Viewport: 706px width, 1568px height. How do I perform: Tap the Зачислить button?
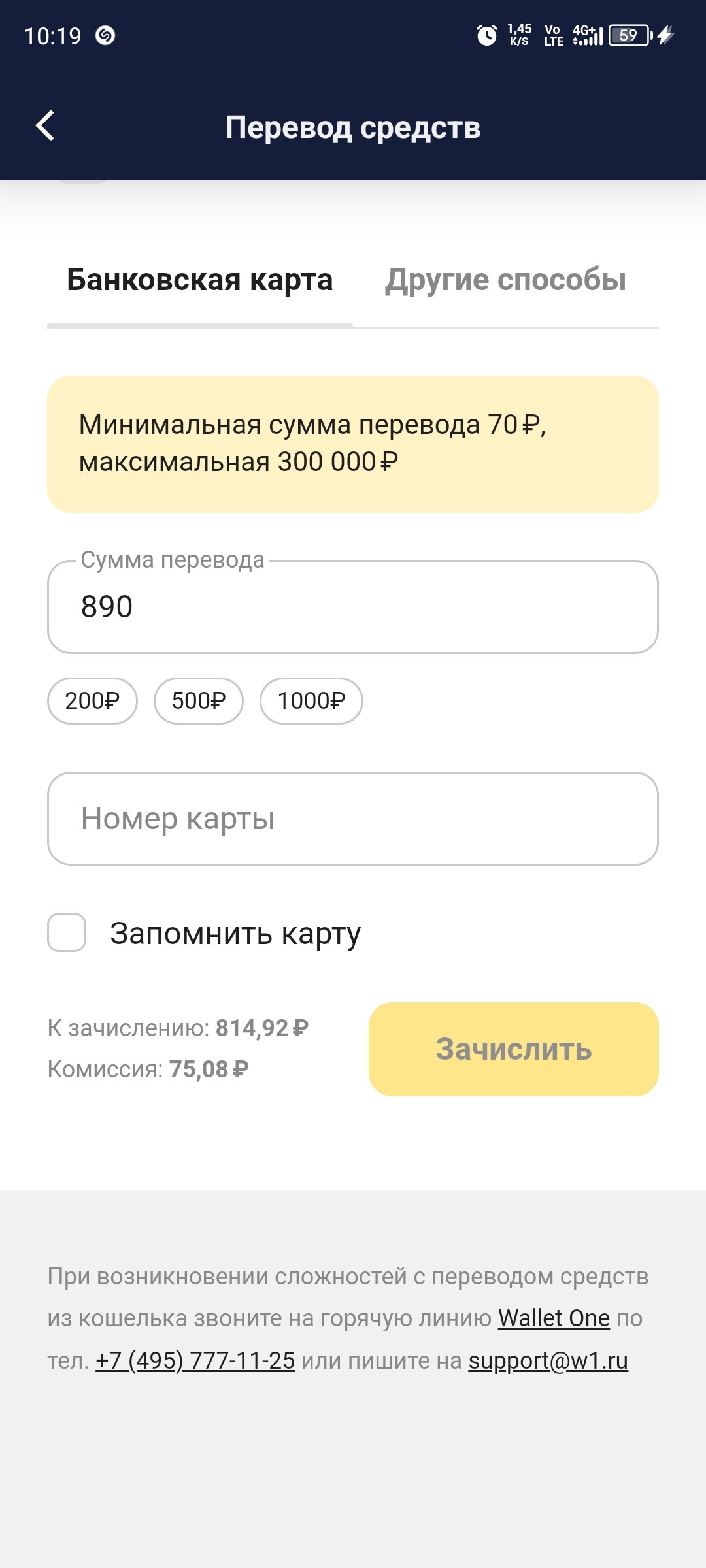(x=513, y=1049)
